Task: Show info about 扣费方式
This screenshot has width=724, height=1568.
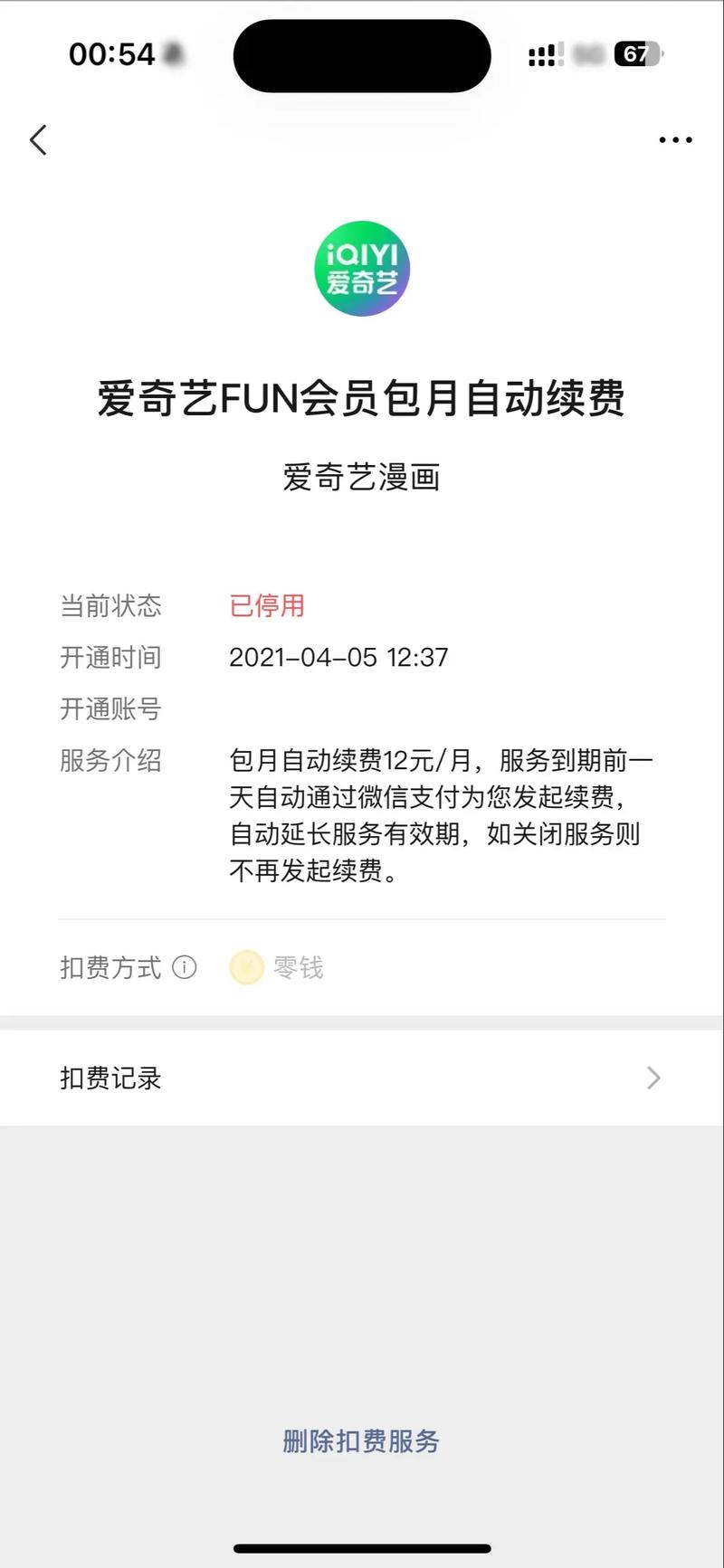Action: click(x=185, y=967)
